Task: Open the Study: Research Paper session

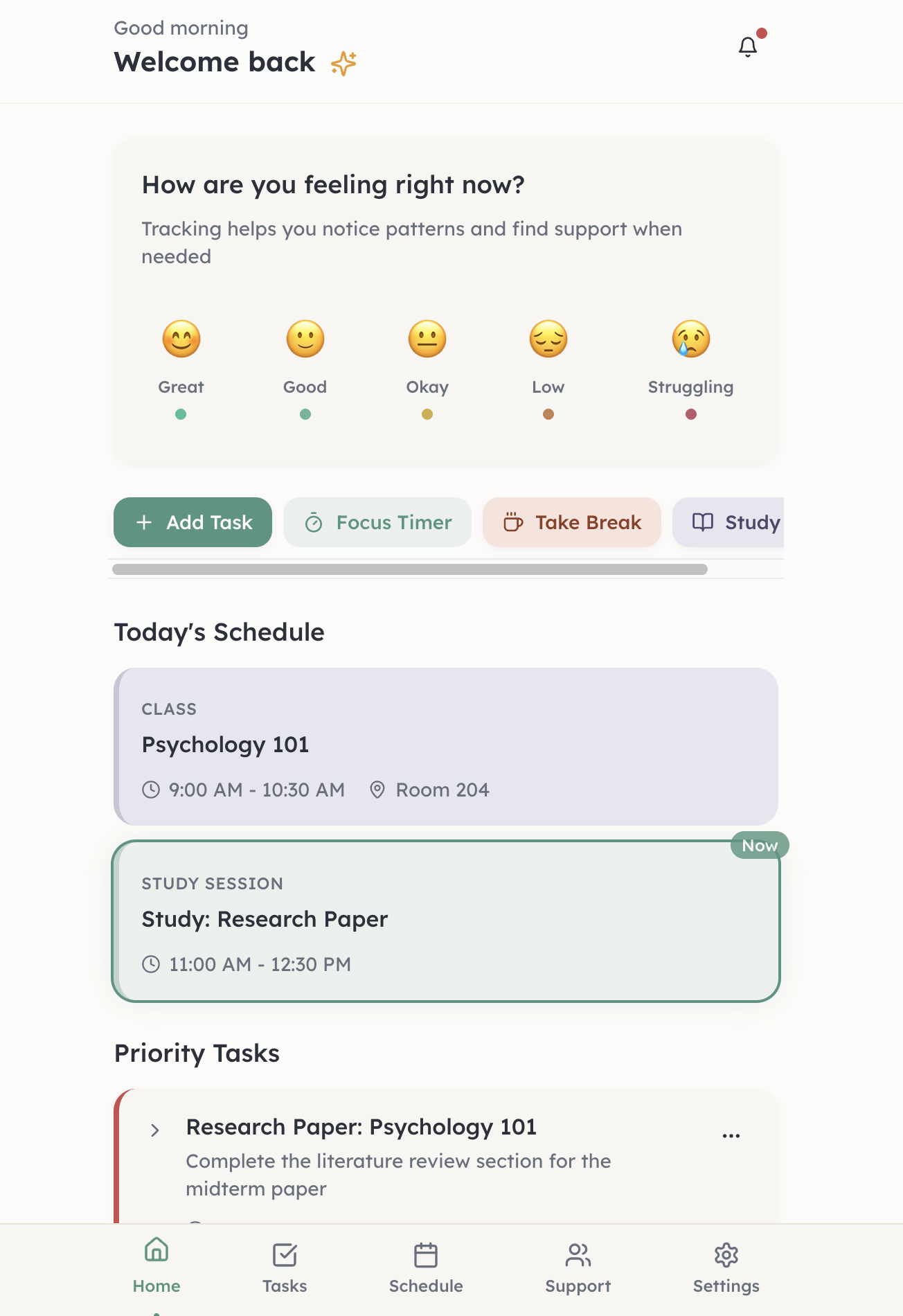Action: (446, 921)
